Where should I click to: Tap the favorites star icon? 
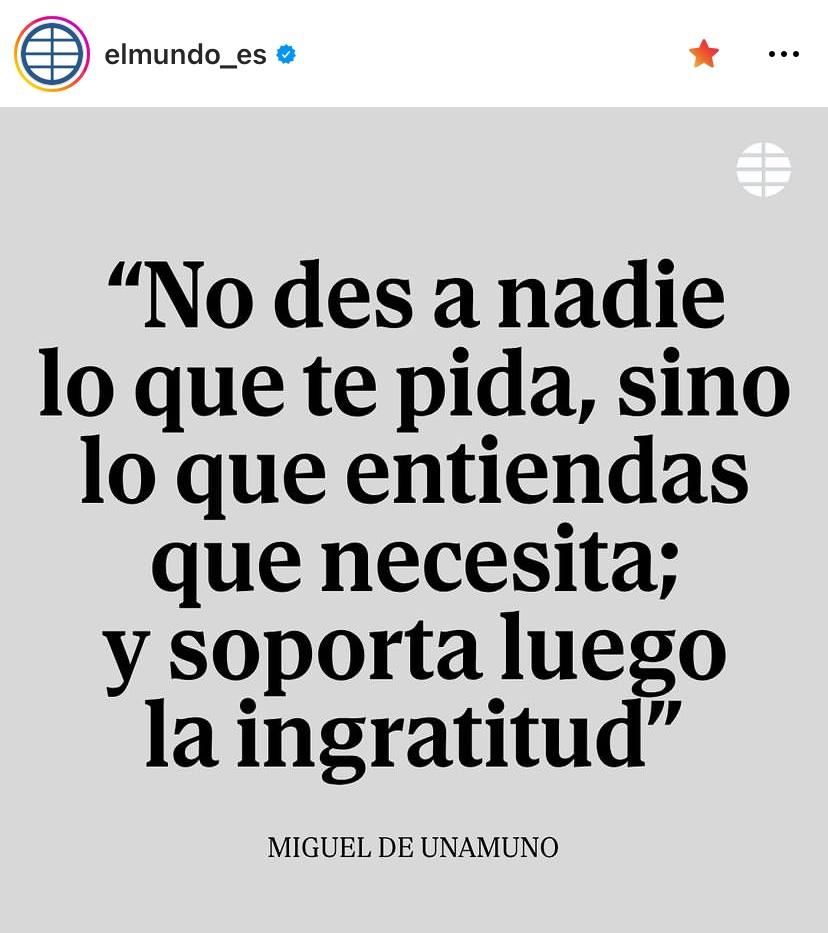pos(704,54)
